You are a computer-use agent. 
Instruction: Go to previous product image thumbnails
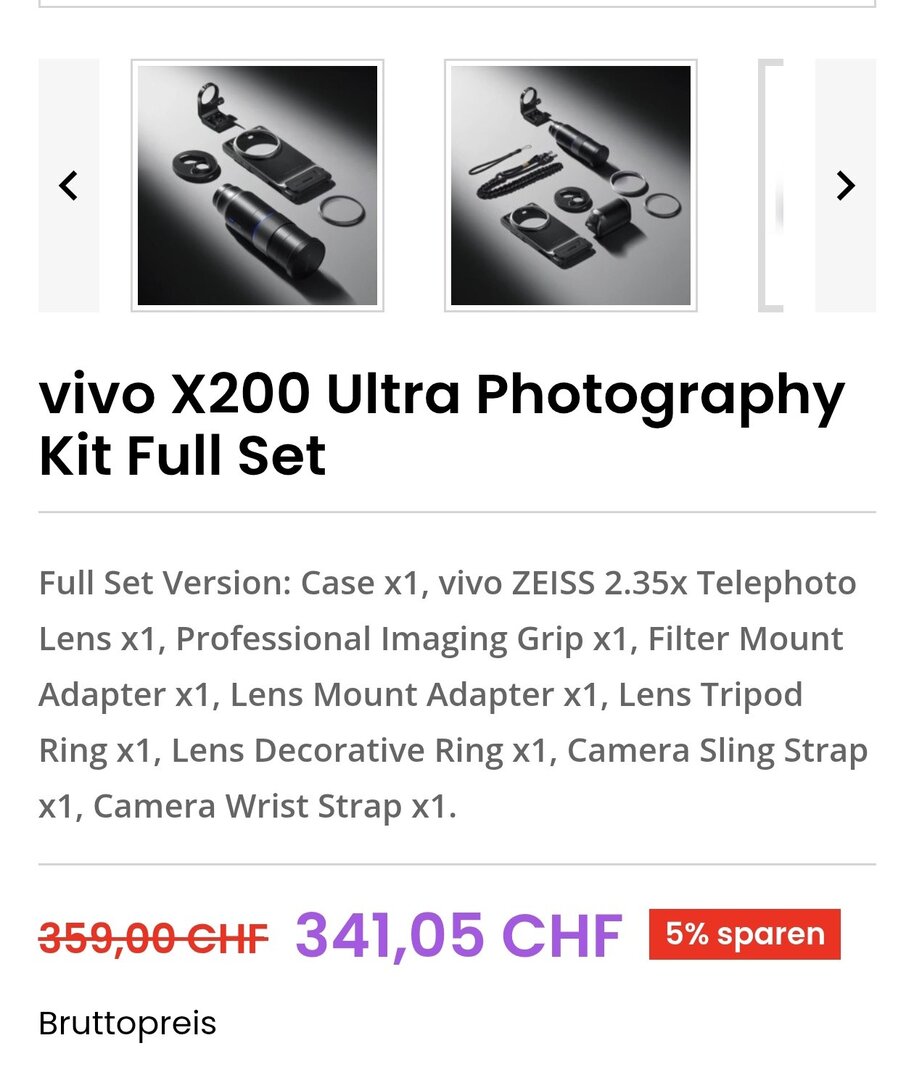click(68, 186)
